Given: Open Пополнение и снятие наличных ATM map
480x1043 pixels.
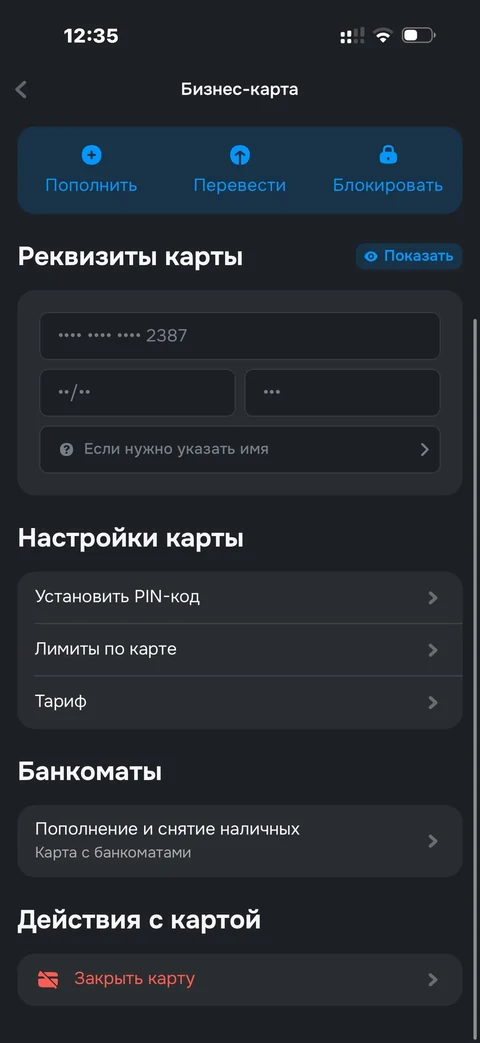Looking at the screenshot, I should (239, 841).
